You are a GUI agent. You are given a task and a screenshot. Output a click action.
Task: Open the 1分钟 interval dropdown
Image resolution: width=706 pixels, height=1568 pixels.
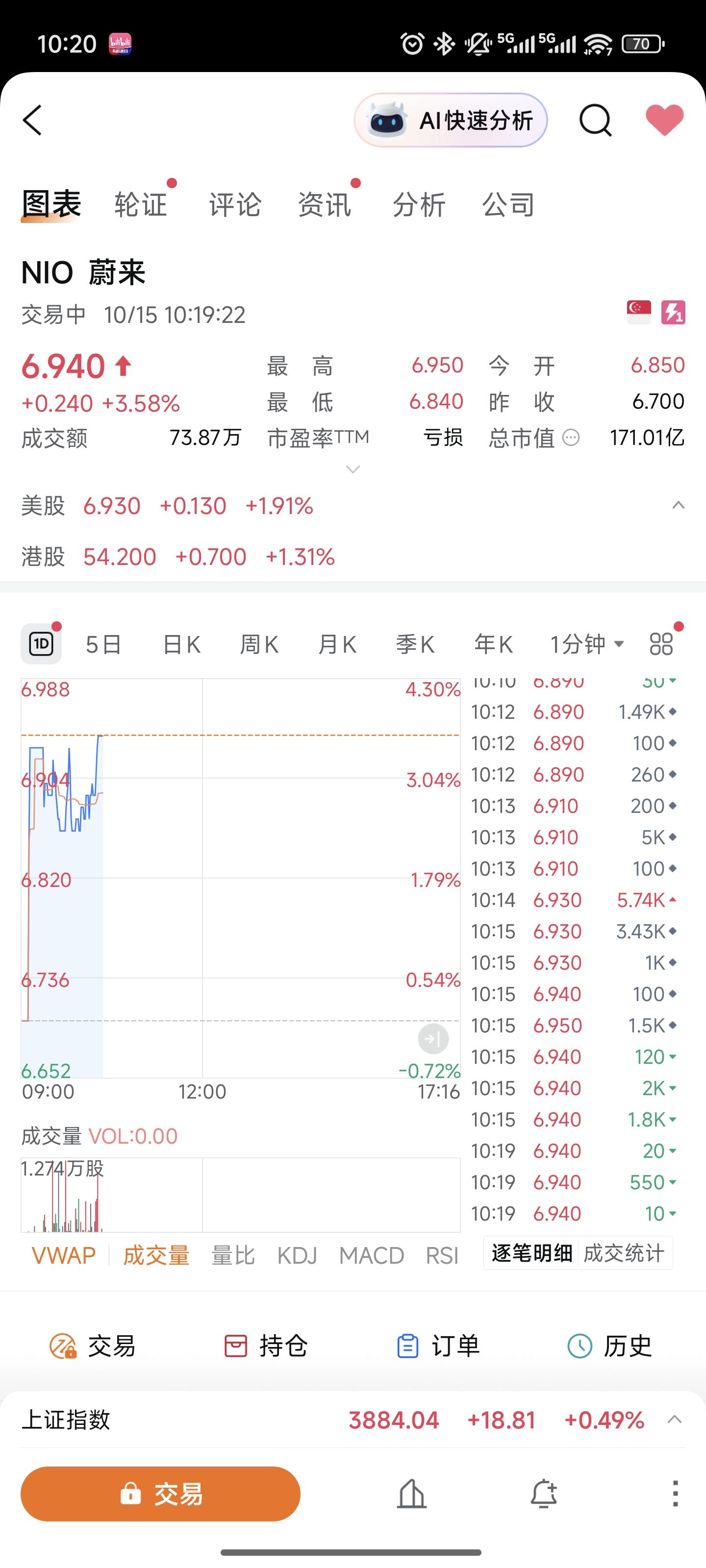pyautogui.click(x=586, y=644)
